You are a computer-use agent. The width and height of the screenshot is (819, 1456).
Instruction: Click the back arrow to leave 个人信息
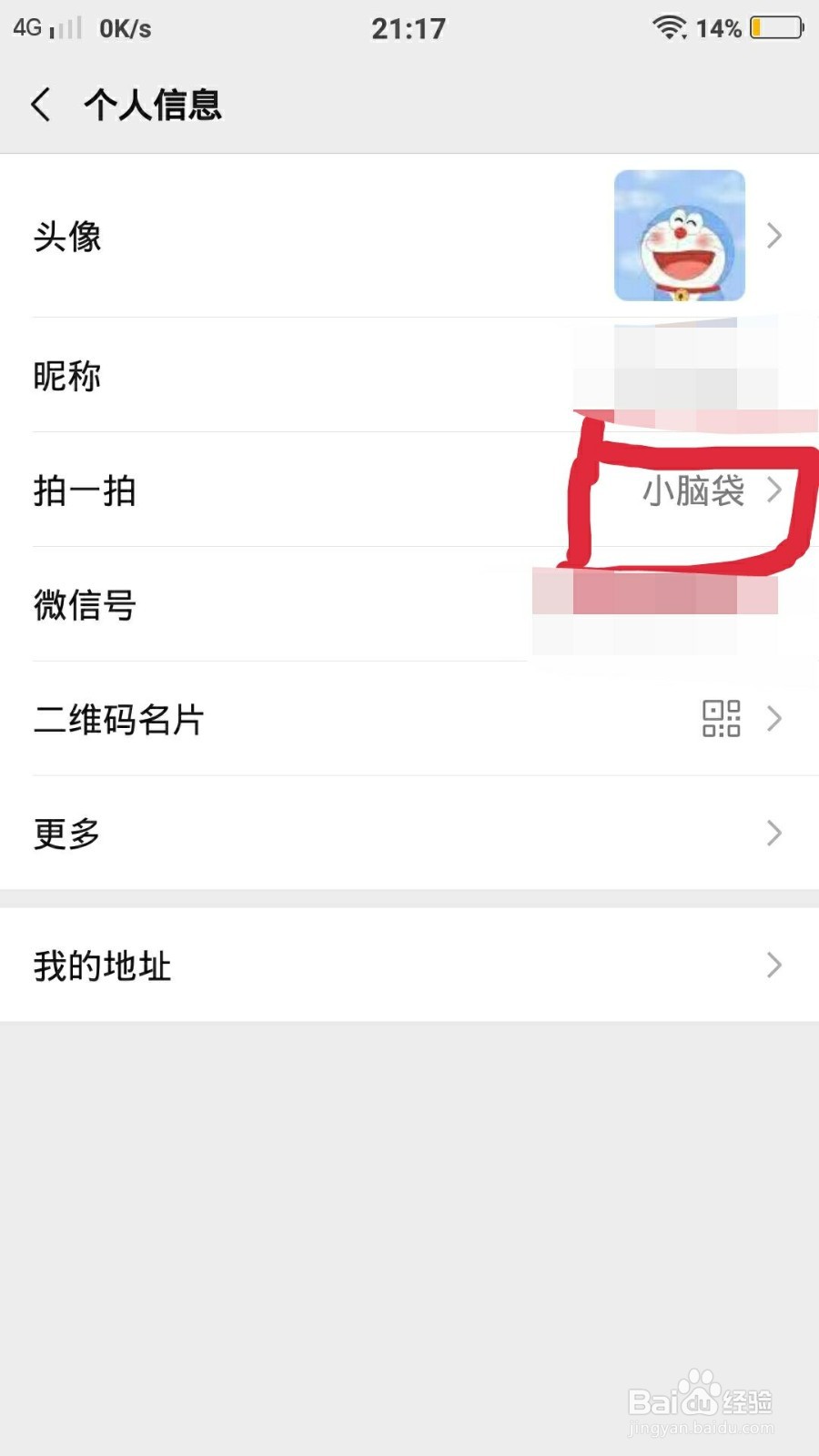tap(40, 104)
